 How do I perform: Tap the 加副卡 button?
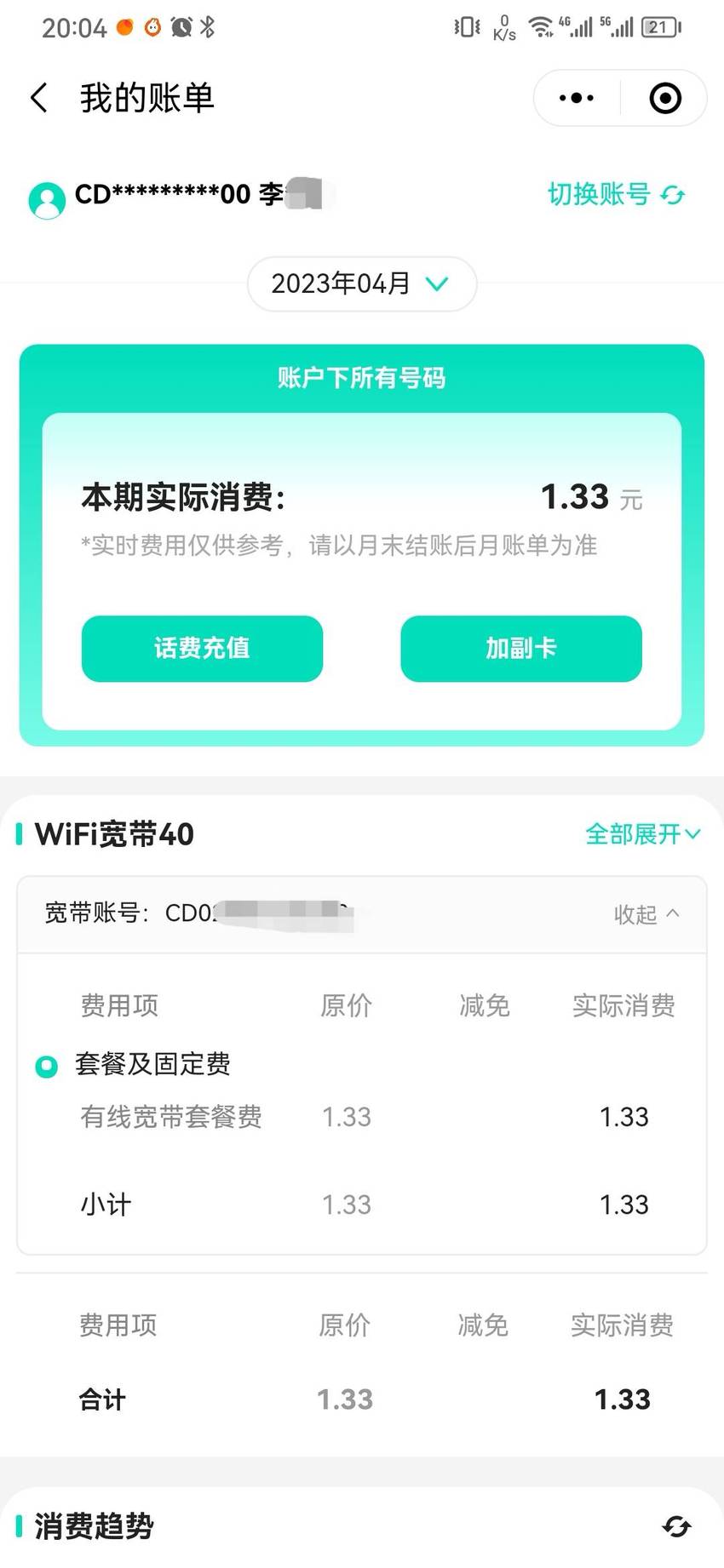coord(521,648)
